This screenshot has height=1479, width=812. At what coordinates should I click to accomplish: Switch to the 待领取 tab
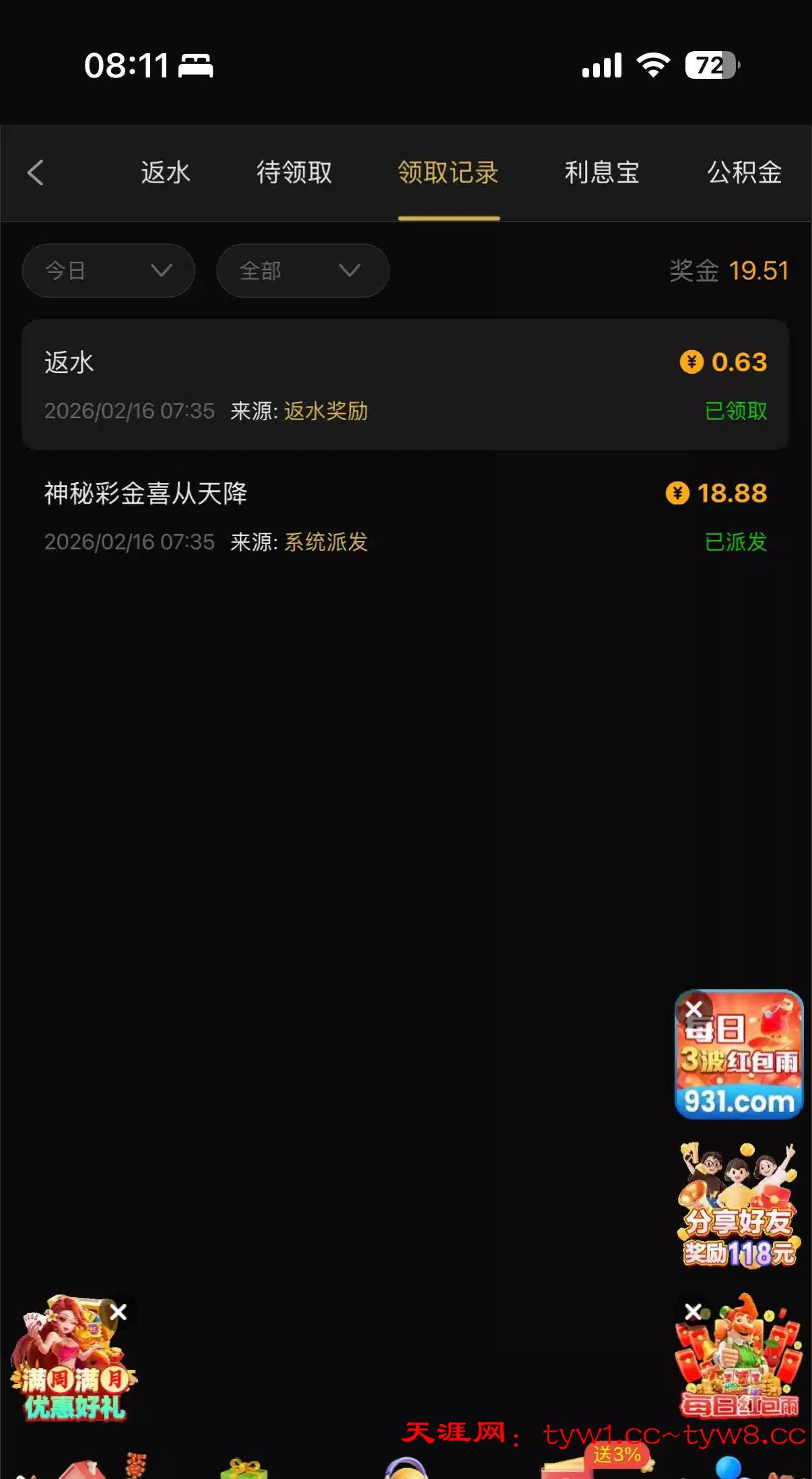coord(294,172)
